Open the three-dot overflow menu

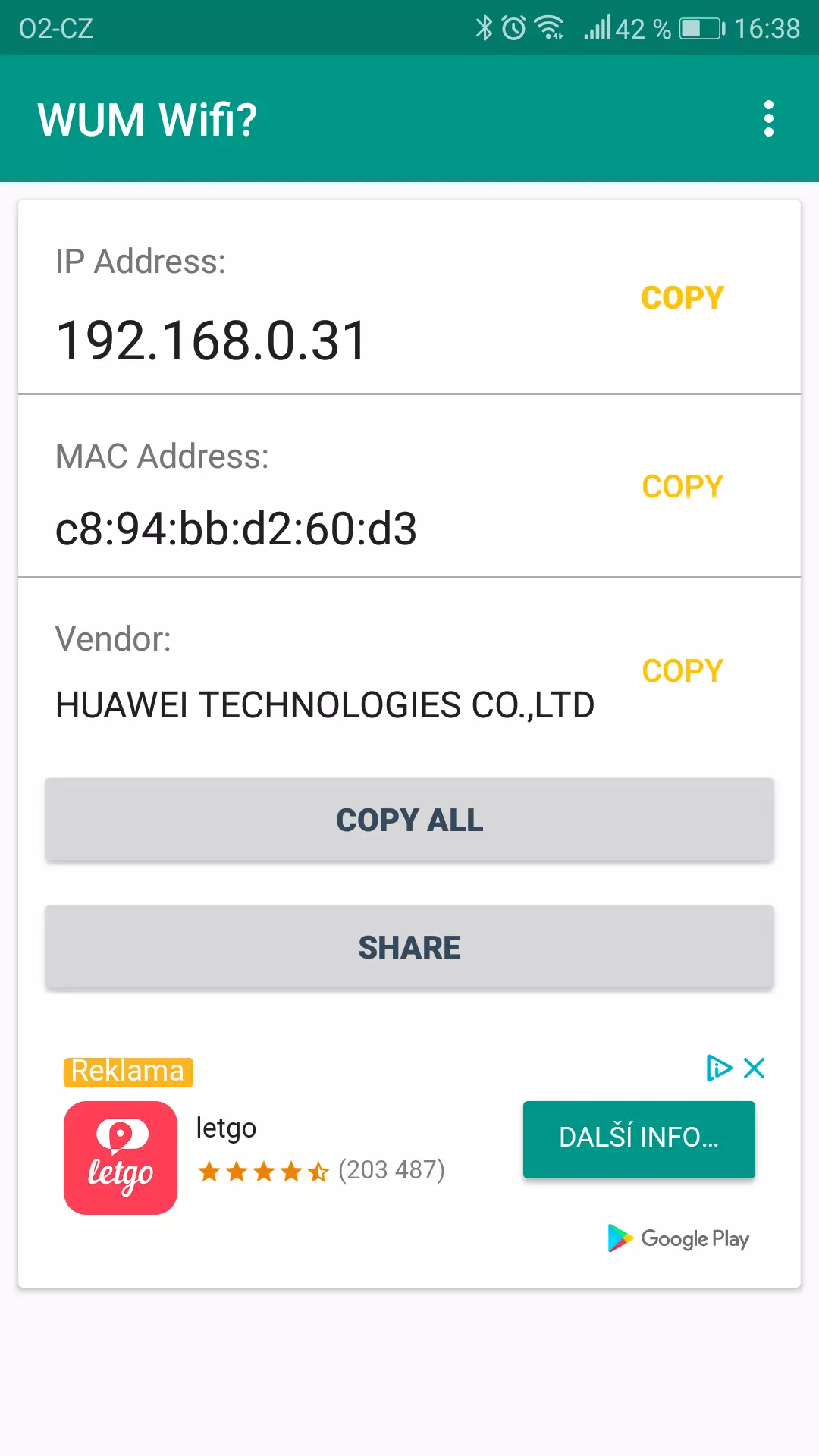click(x=769, y=119)
